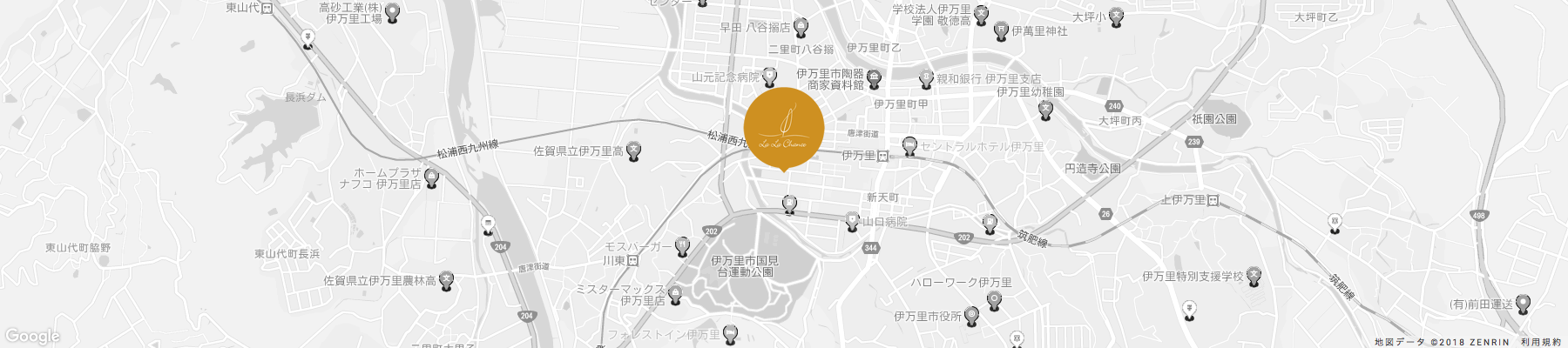This screenshot has height=348, width=1568.
Task: Tap the 伊万里 station icon
Action: tap(883, 156)
